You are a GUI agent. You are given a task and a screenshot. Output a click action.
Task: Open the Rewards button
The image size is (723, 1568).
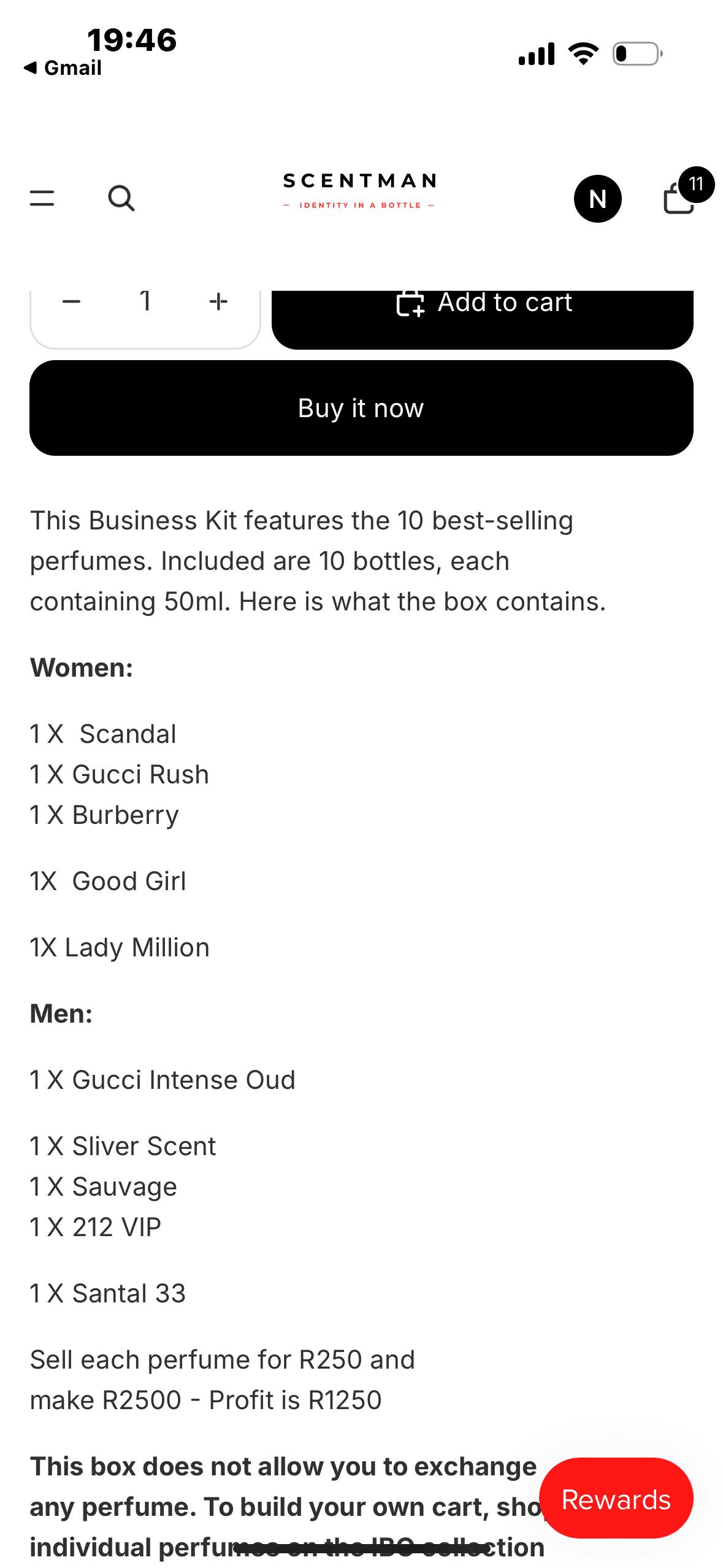point(616,1499)
